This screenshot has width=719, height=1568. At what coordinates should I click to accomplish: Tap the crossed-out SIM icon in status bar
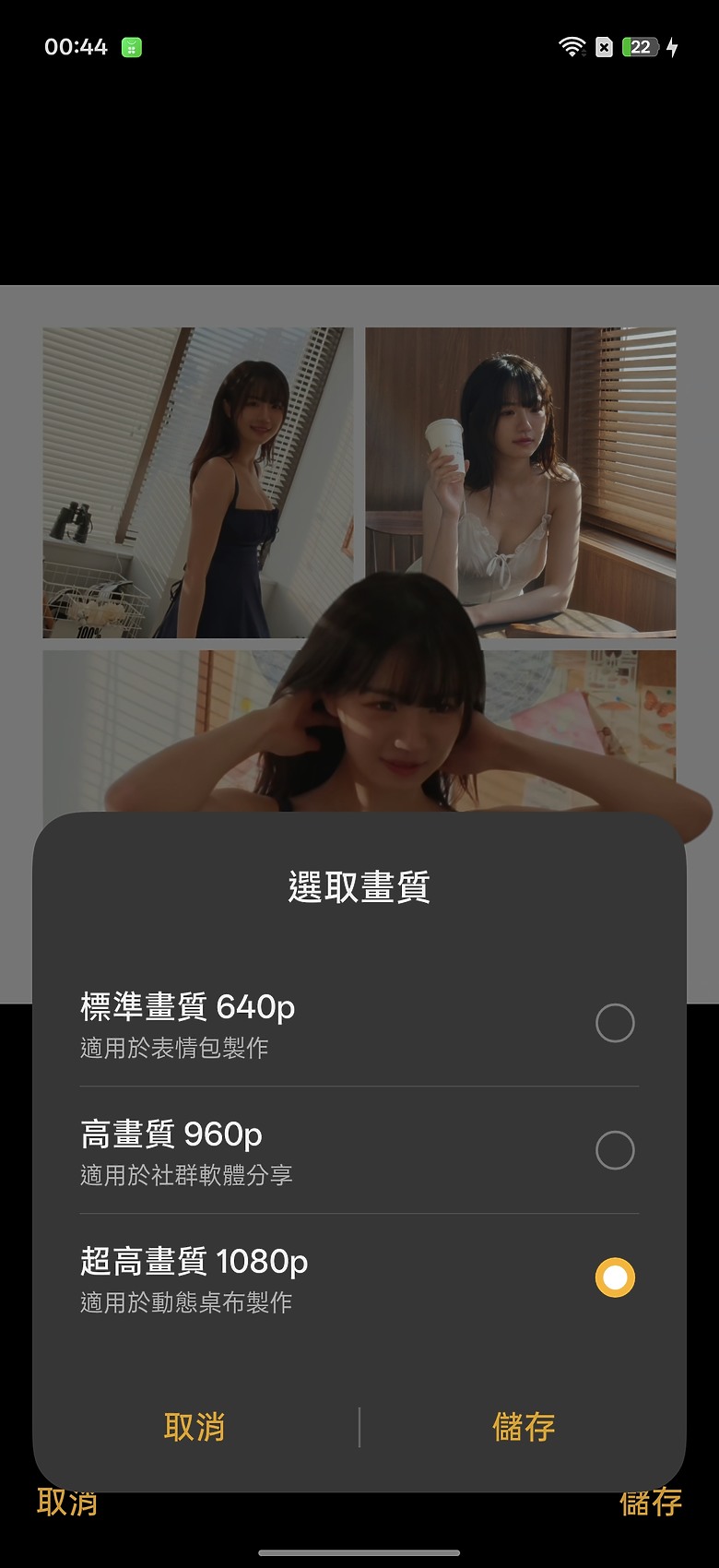point(606,46)
